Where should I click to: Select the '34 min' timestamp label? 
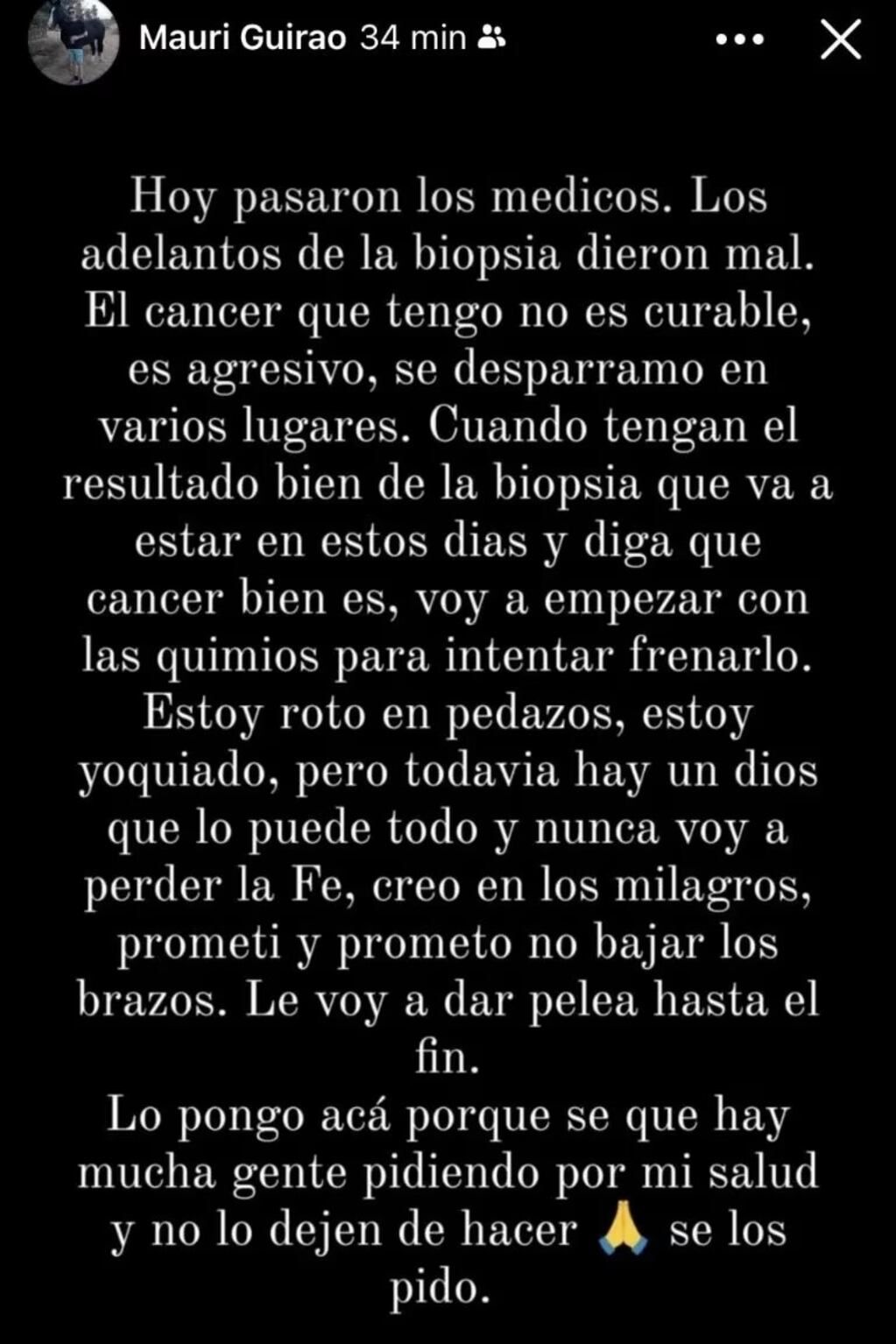410,39
